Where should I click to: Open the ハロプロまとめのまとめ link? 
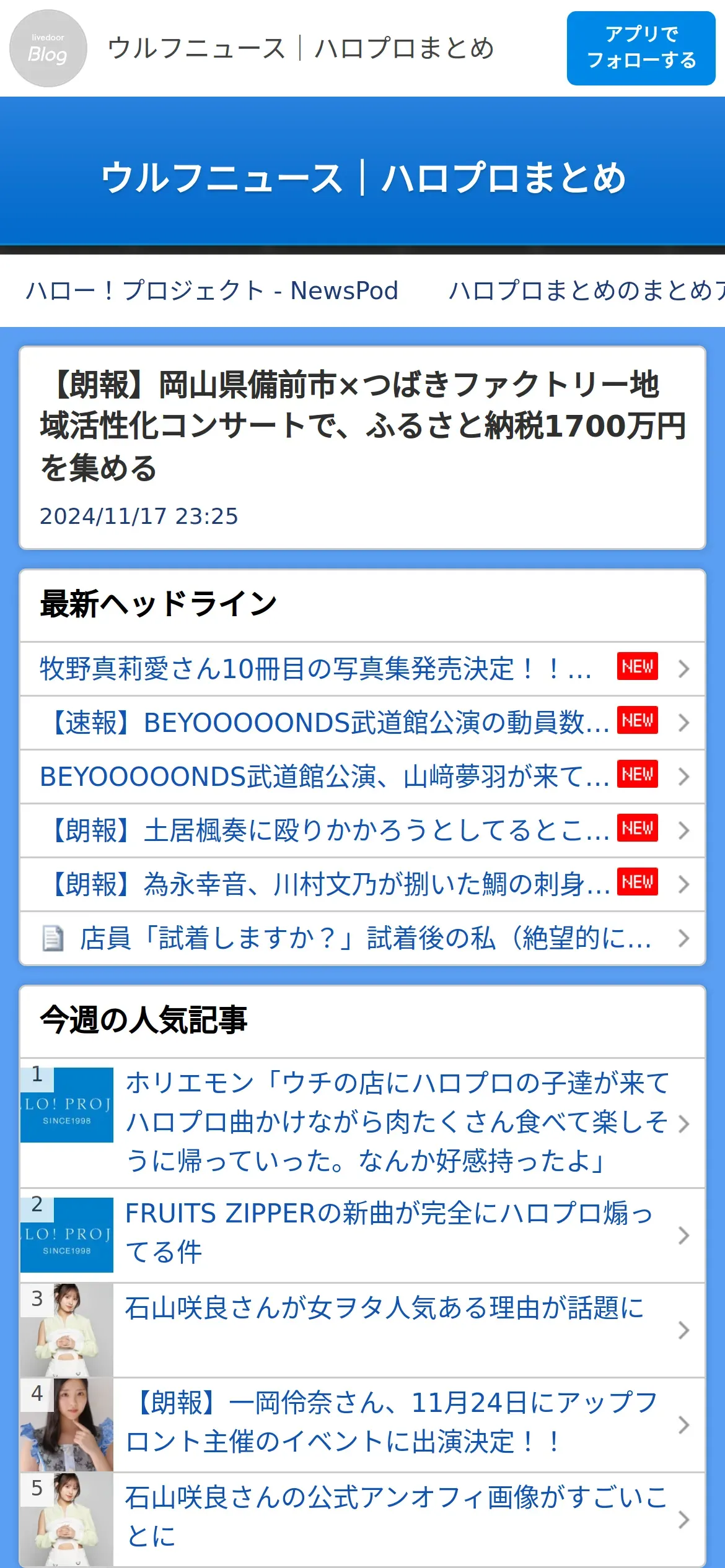point(586,290)
